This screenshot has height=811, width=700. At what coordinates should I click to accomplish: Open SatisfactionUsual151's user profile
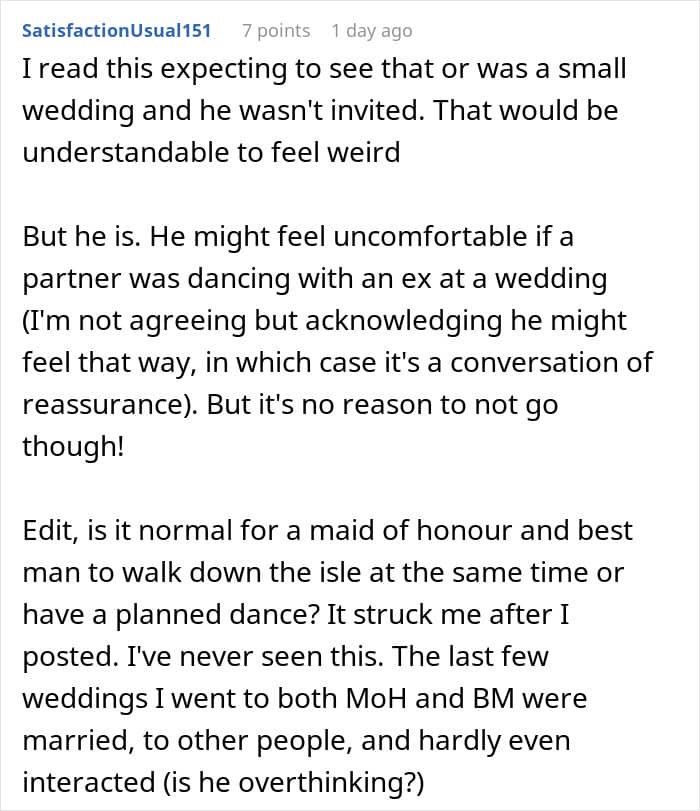[x=116, y=31]
